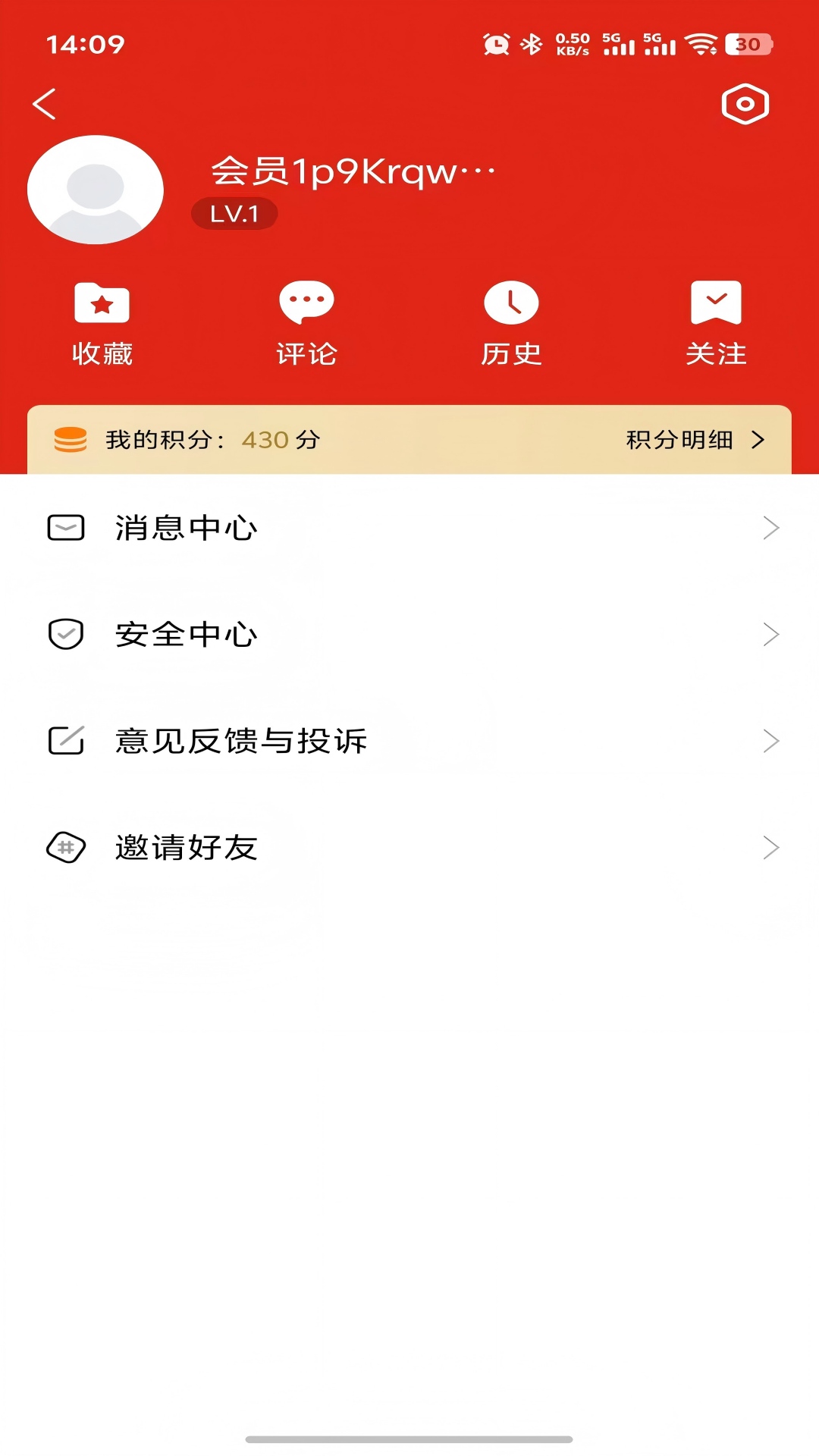
Task: Open the 收藏 favorites section
Action: (x=102, y=322)
